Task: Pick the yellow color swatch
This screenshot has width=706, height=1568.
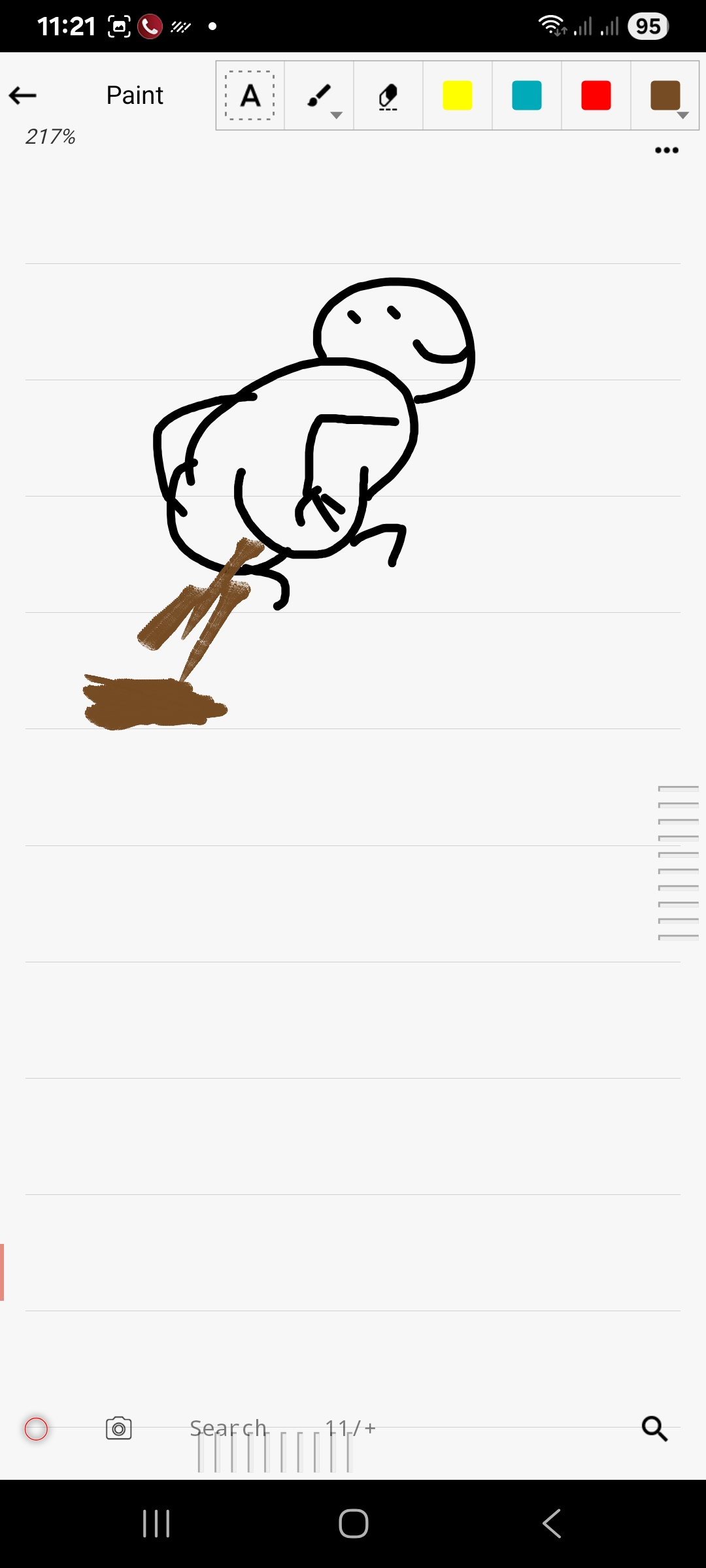Action: 458,95
